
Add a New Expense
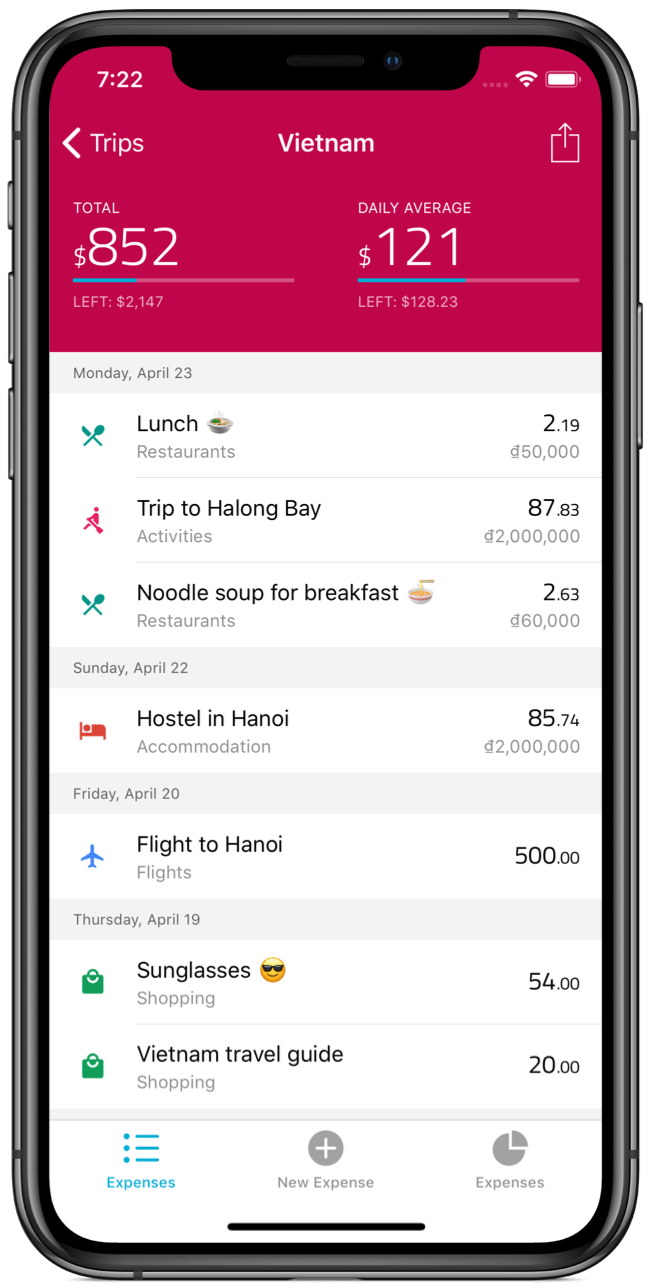(x=325, y=1160)
